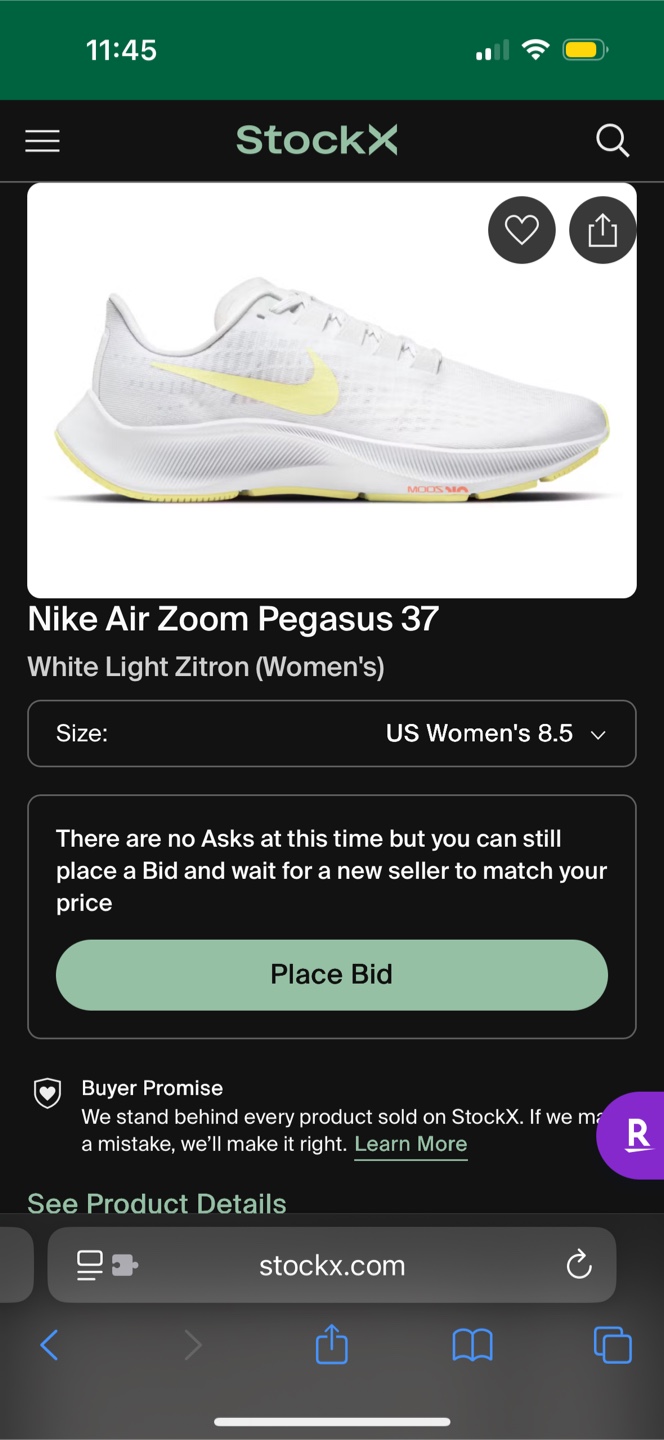Open the Safari share sheet
This screenshot has height=1440, width=664.
click(331, 1345)
